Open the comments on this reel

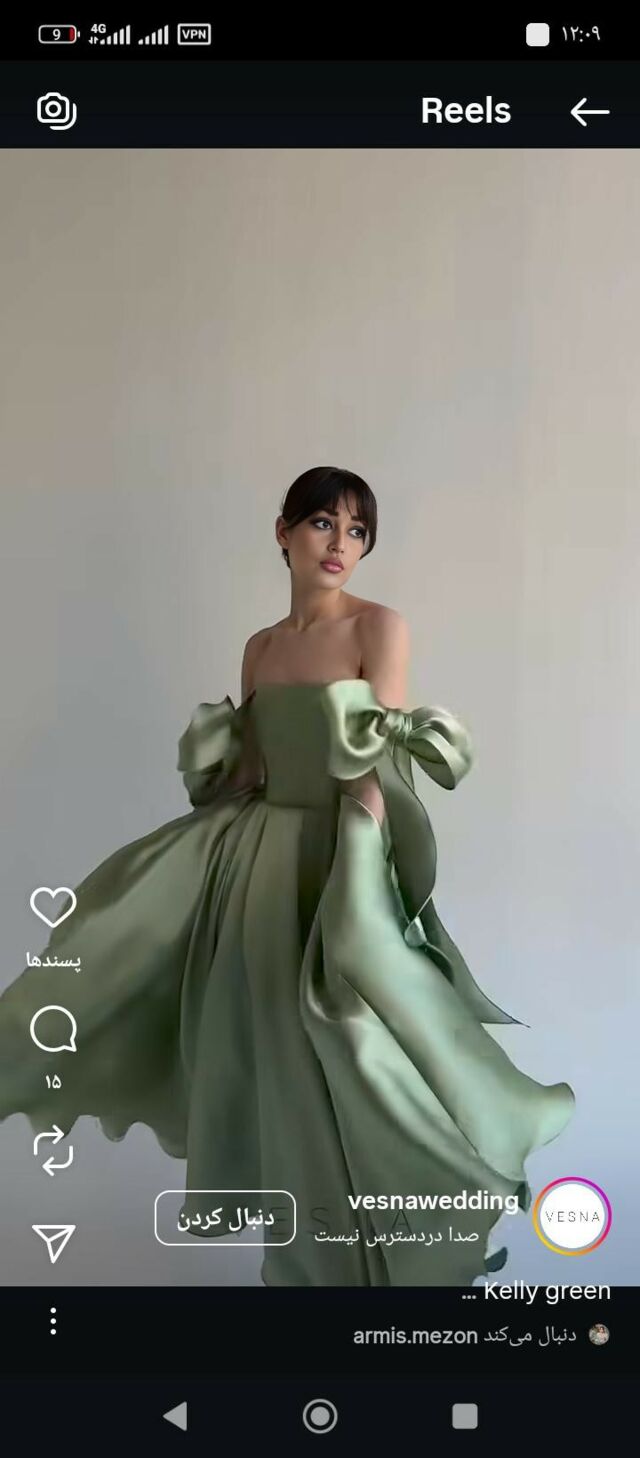coord(53,1029)
